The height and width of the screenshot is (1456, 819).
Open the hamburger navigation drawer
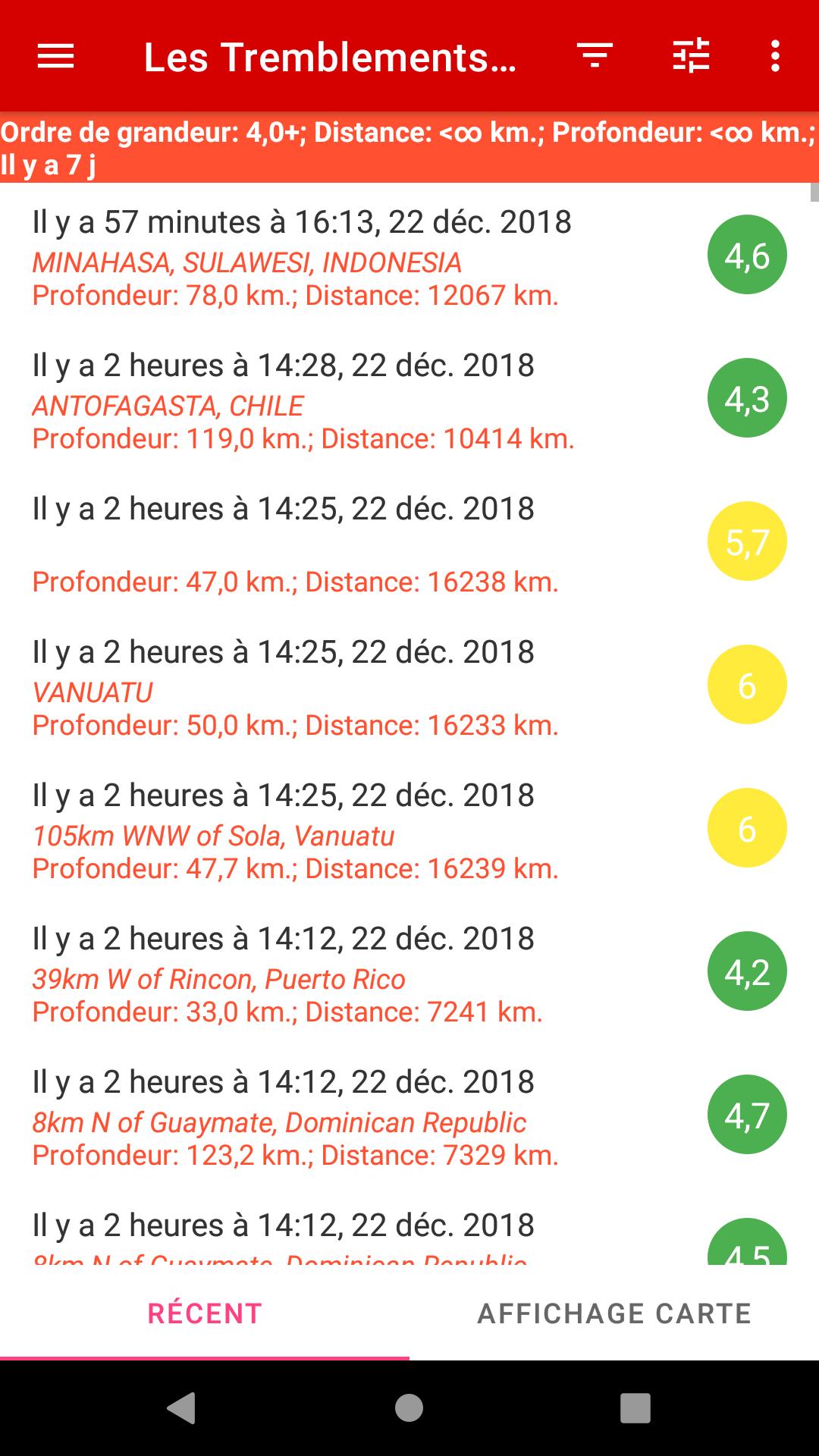click(x=55, y=56)
